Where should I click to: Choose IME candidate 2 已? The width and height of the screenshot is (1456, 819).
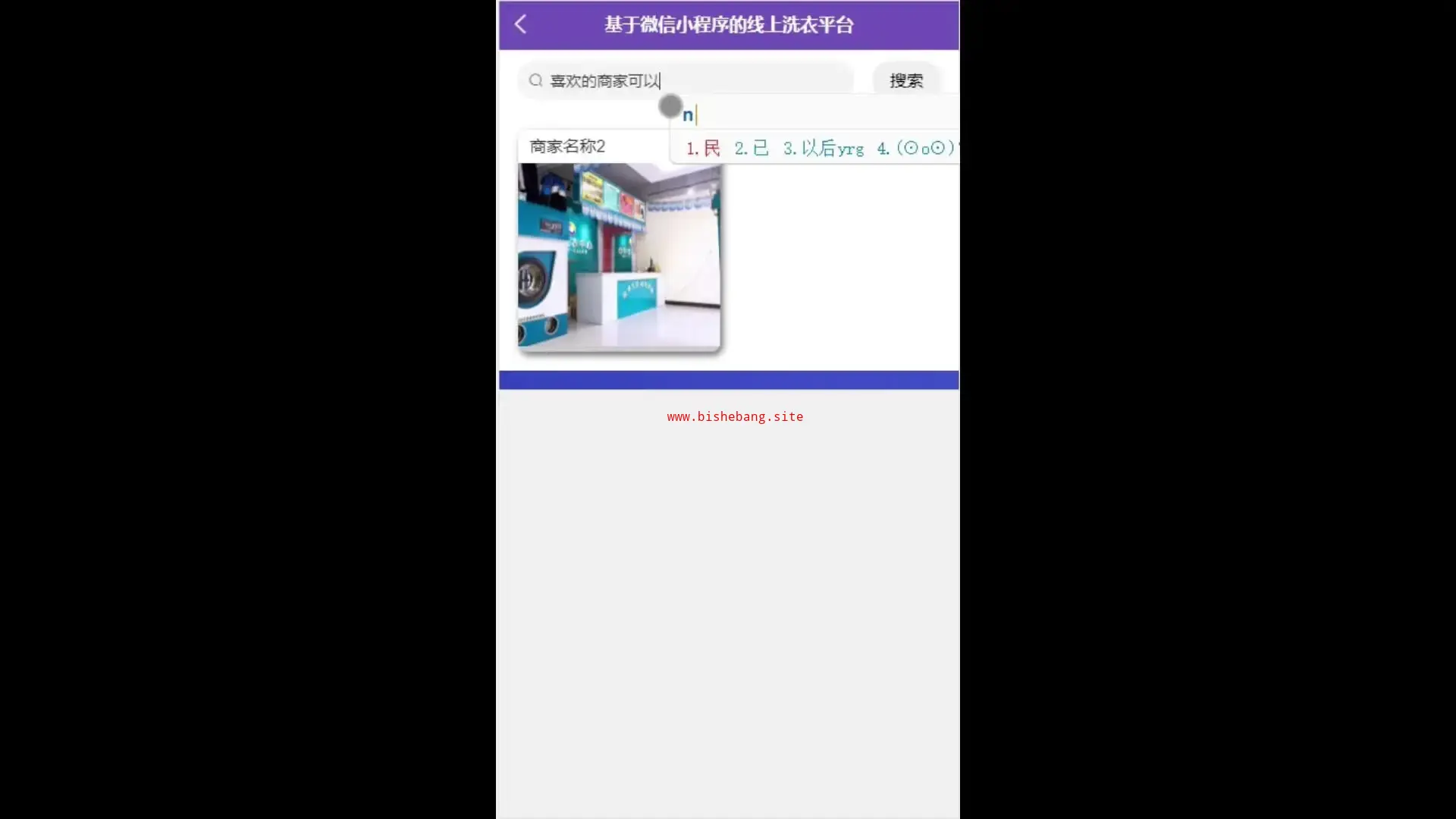pyautogui.click(x=752, y=149)
